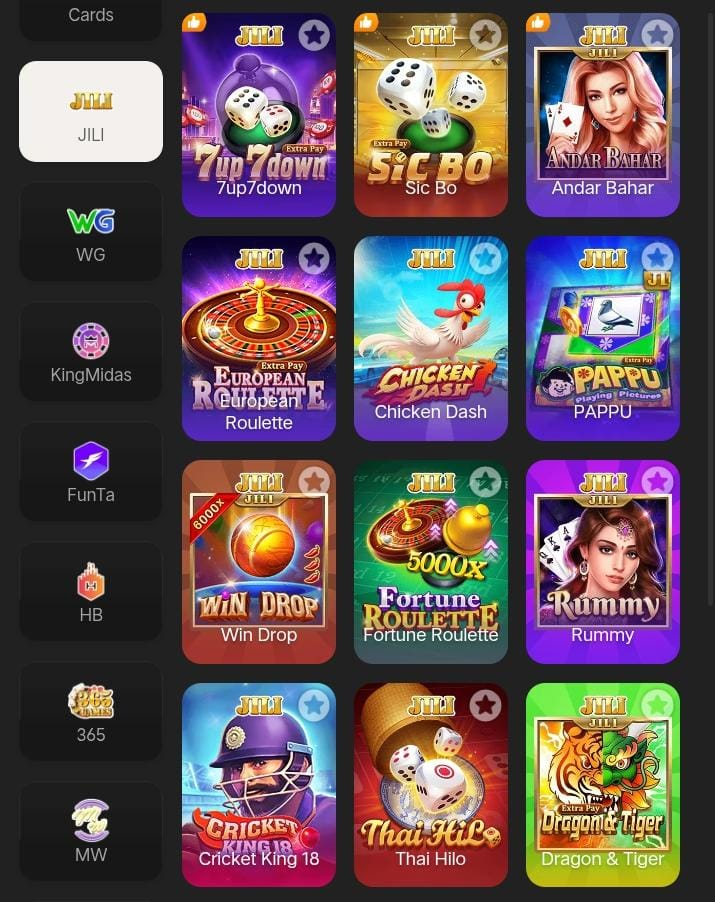Select the 365 provider tab
The image size is (715, 902).
(x=90, y=712)
